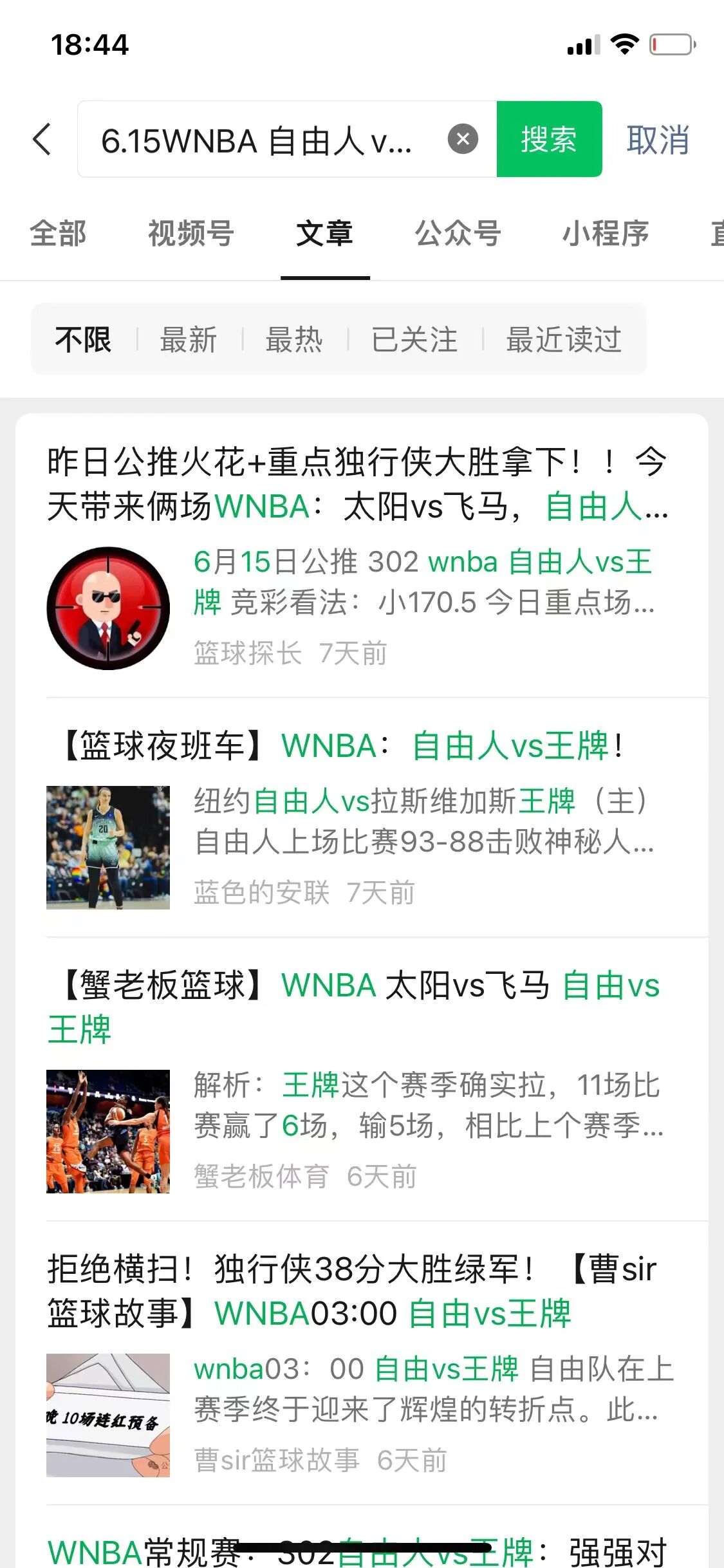Open the 曹sir篮球故事 article

(x=353, y=1291)
